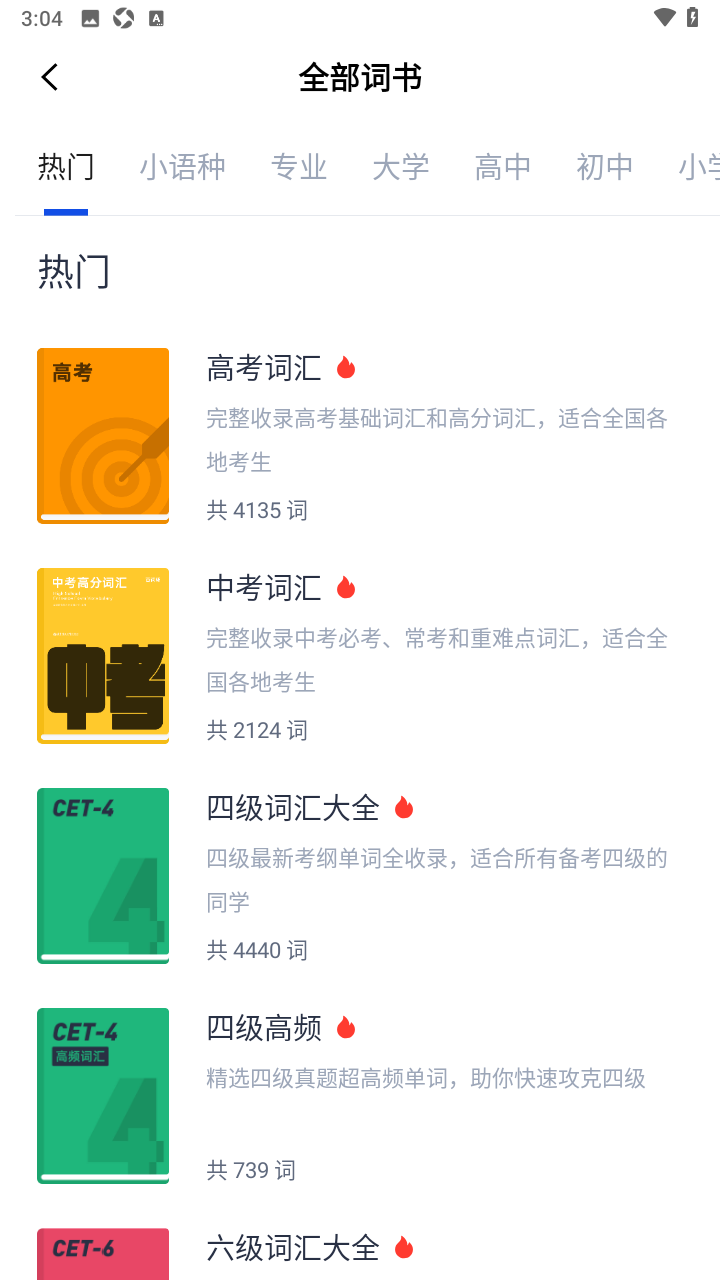Image resolution: width=720 pixels, height=1280 pixels.
Task: Select the 初中 tab
Action: pos(604,167)
